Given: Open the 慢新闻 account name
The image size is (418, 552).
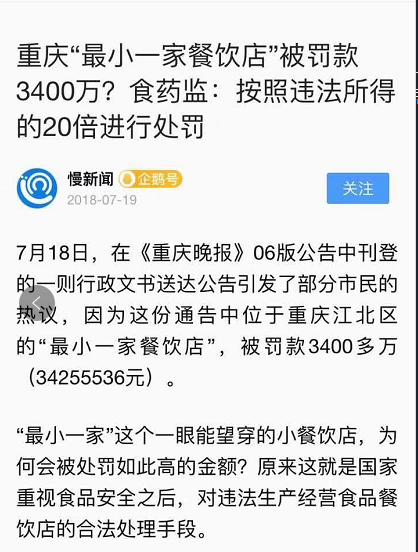Looking at the screenshot, I should (x=91, y=179).
